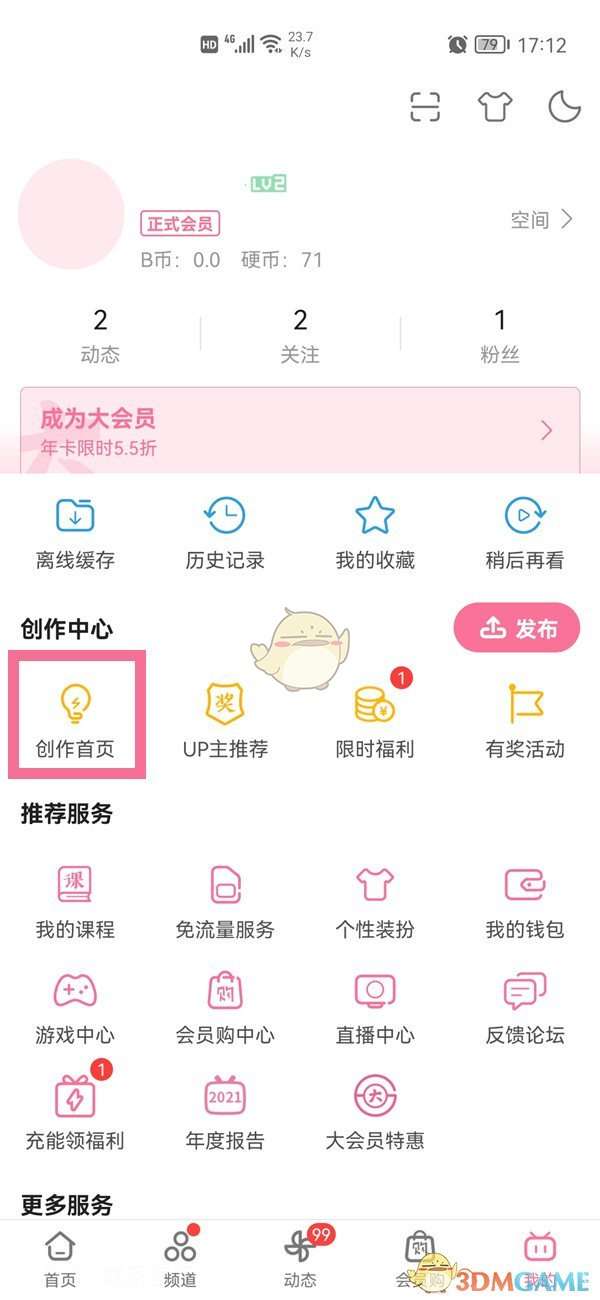
Task: View 历史记录 watch history
Action: click(x=225, y=534)
